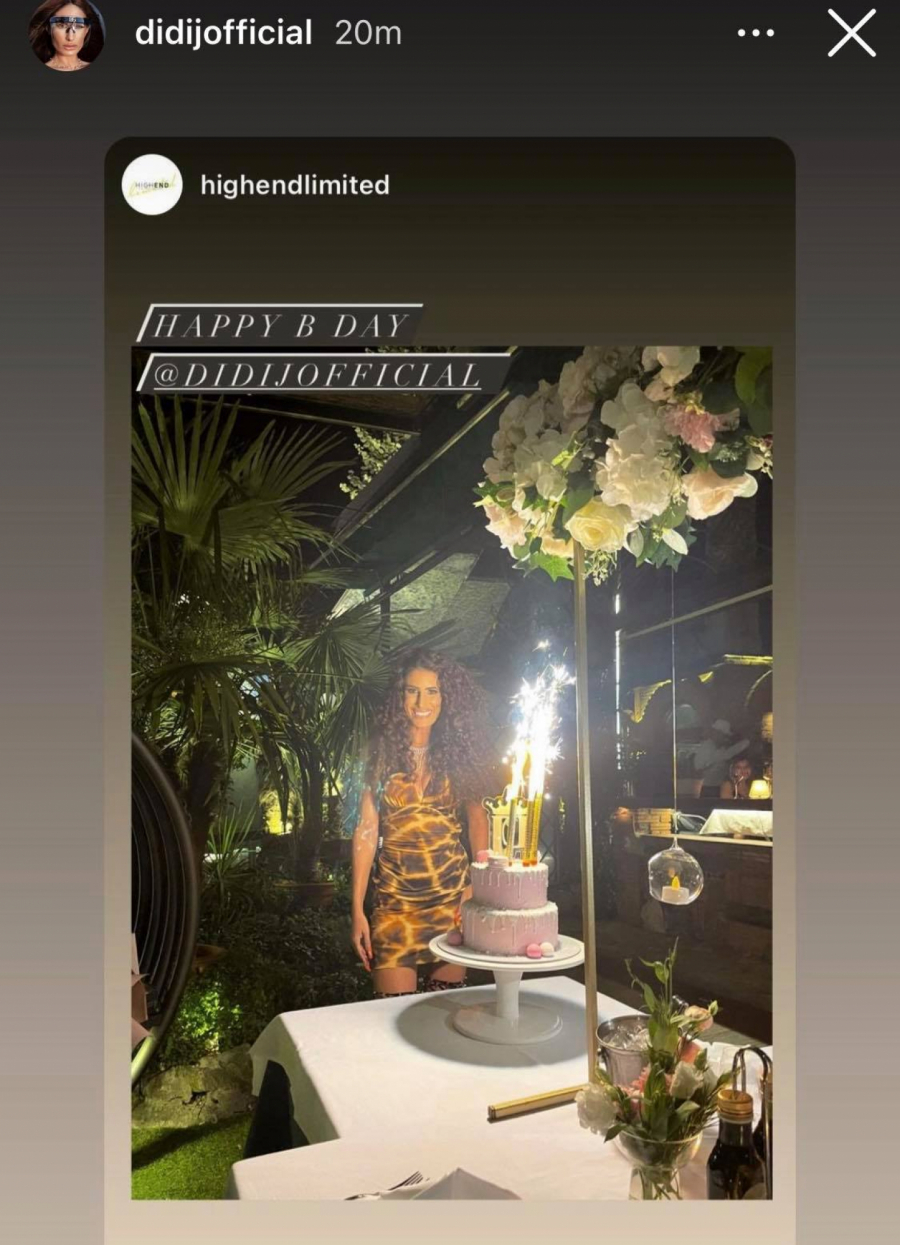Open didijofficial's profile picture
Image resolution: width=900 pixels, height=1245 pixels.
67,33
